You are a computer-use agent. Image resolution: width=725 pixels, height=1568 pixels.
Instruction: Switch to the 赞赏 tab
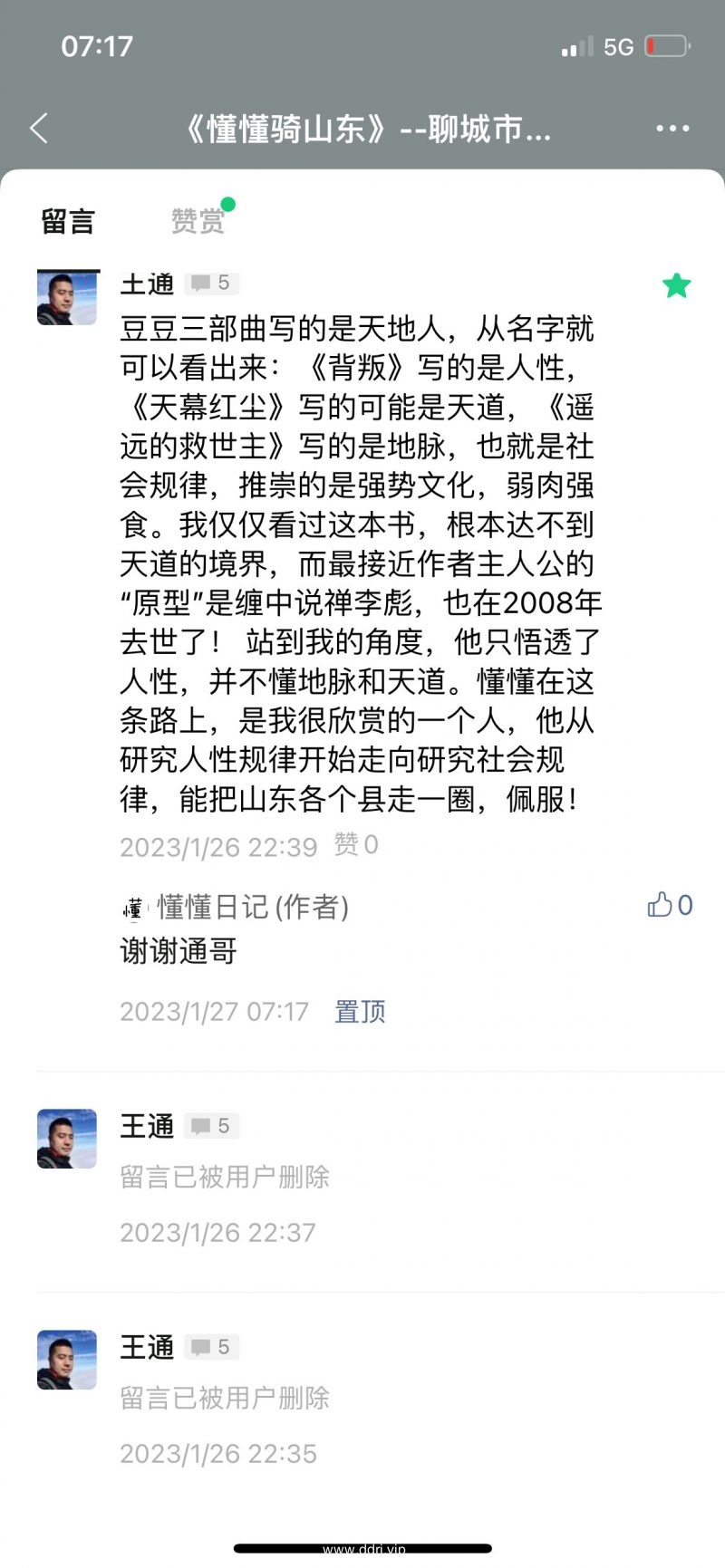coord(198,221)
